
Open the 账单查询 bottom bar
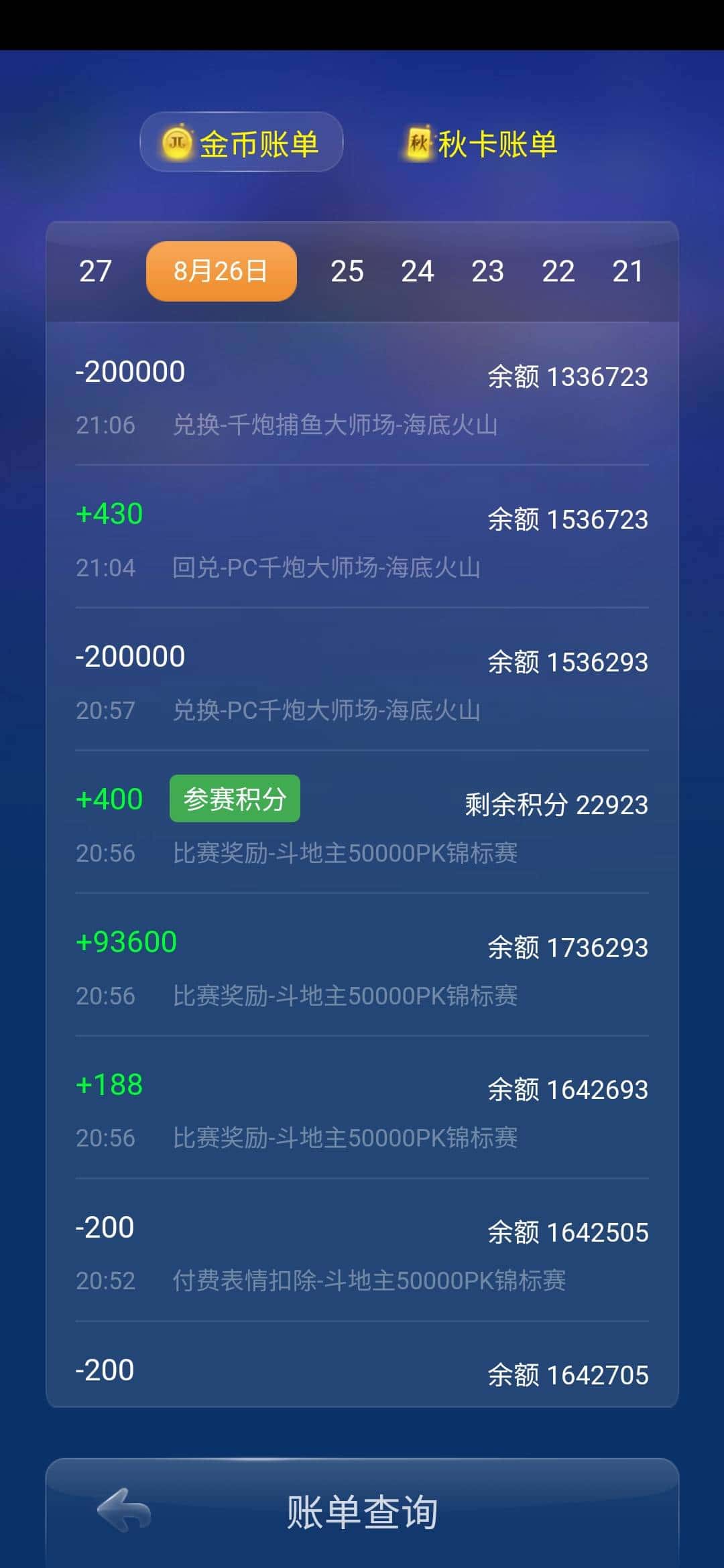[362, 1511]
